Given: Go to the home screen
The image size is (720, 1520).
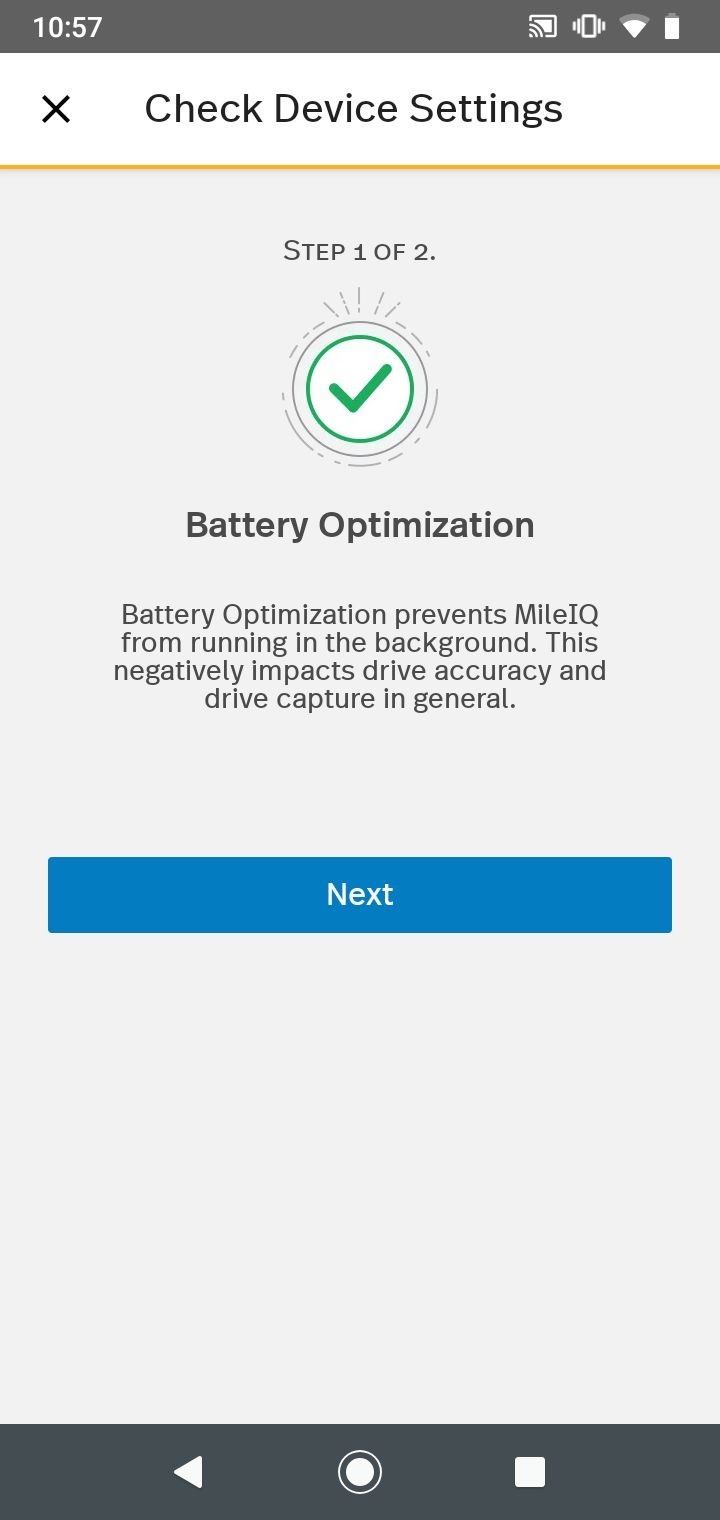Looking at the screenshot, I should pyautogui.click(x=360, y=1472).
